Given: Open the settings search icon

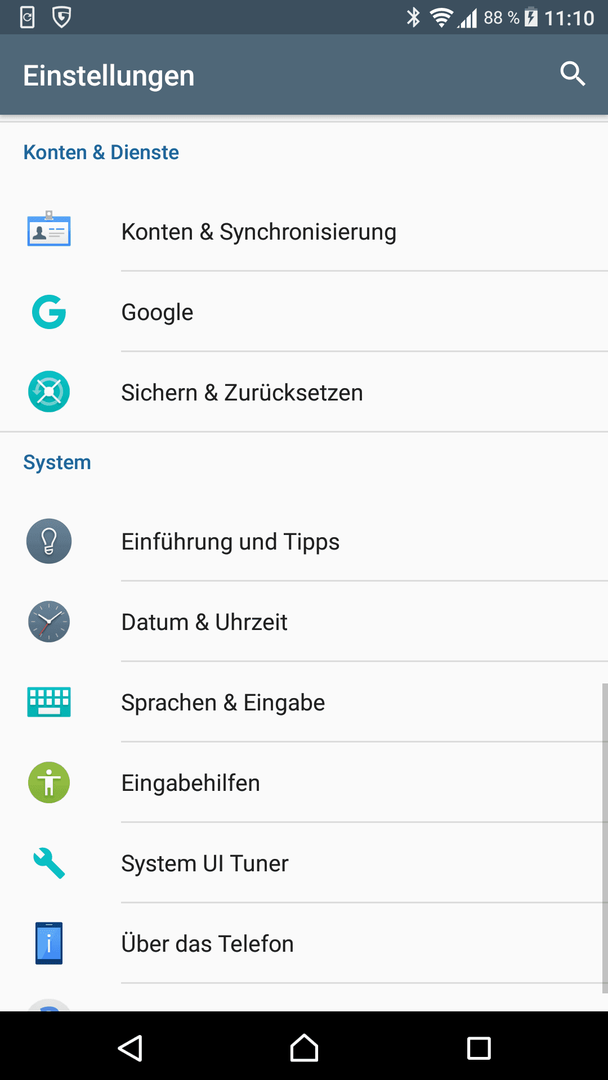Looking at the screenshot, I should 572,74.
